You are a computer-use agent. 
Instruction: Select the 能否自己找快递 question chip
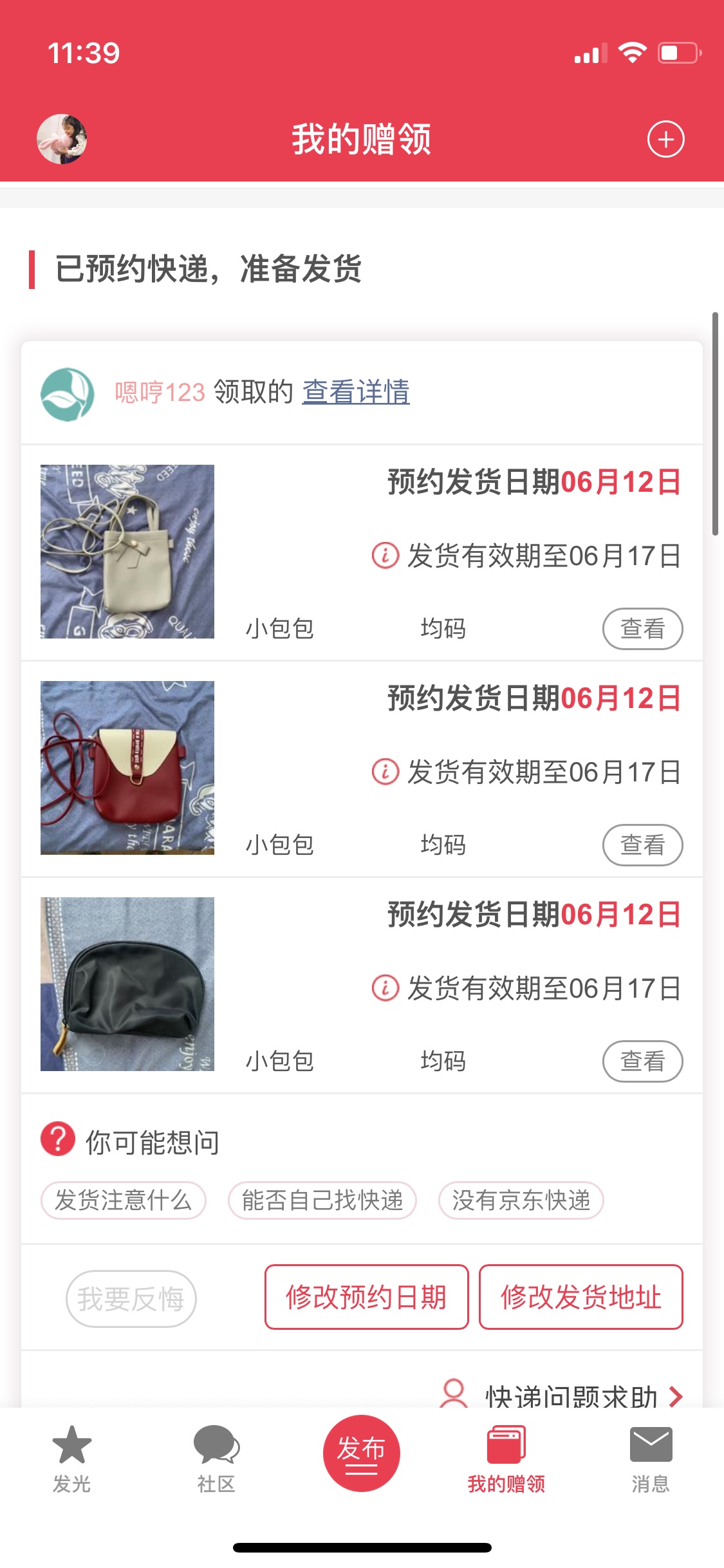(322, 1200)
